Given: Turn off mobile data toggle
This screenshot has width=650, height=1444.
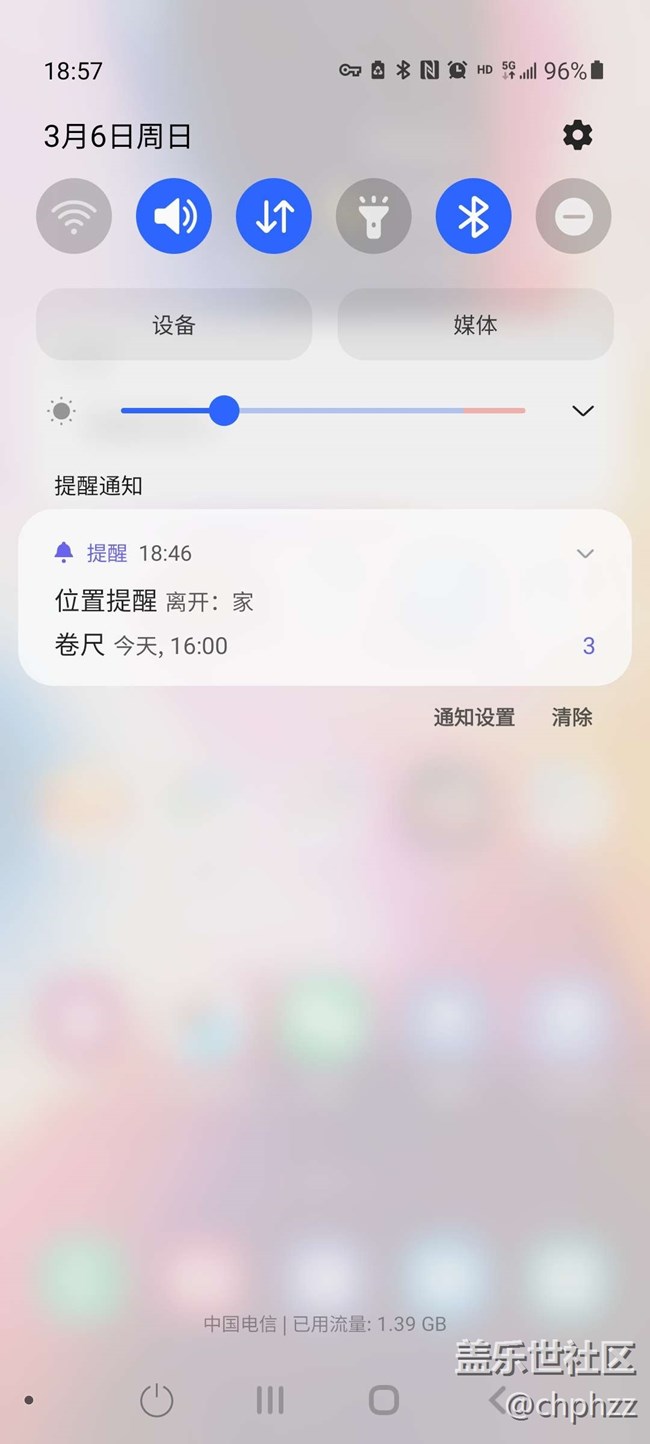Looking at the screenshot, I should point(274,216).
